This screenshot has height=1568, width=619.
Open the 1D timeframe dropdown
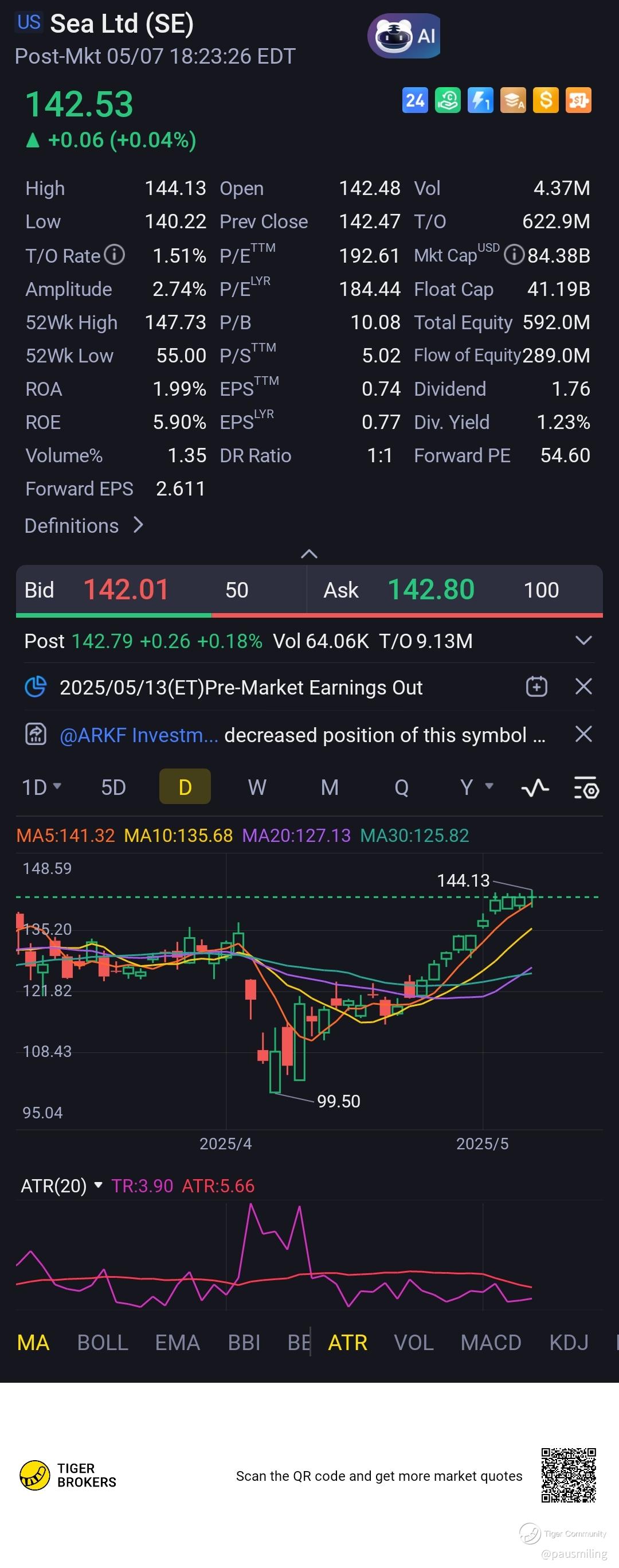(x=41, y=787)
